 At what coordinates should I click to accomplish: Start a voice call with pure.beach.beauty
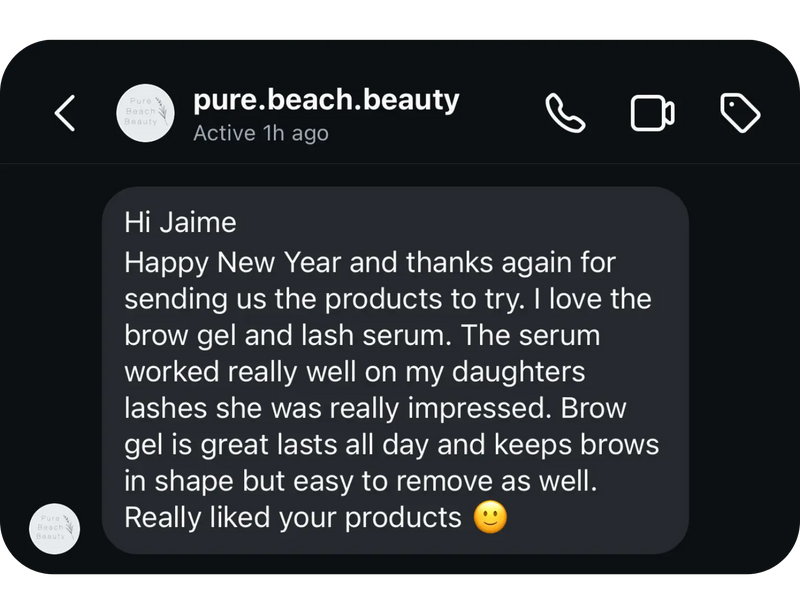(x=565, y=114)
